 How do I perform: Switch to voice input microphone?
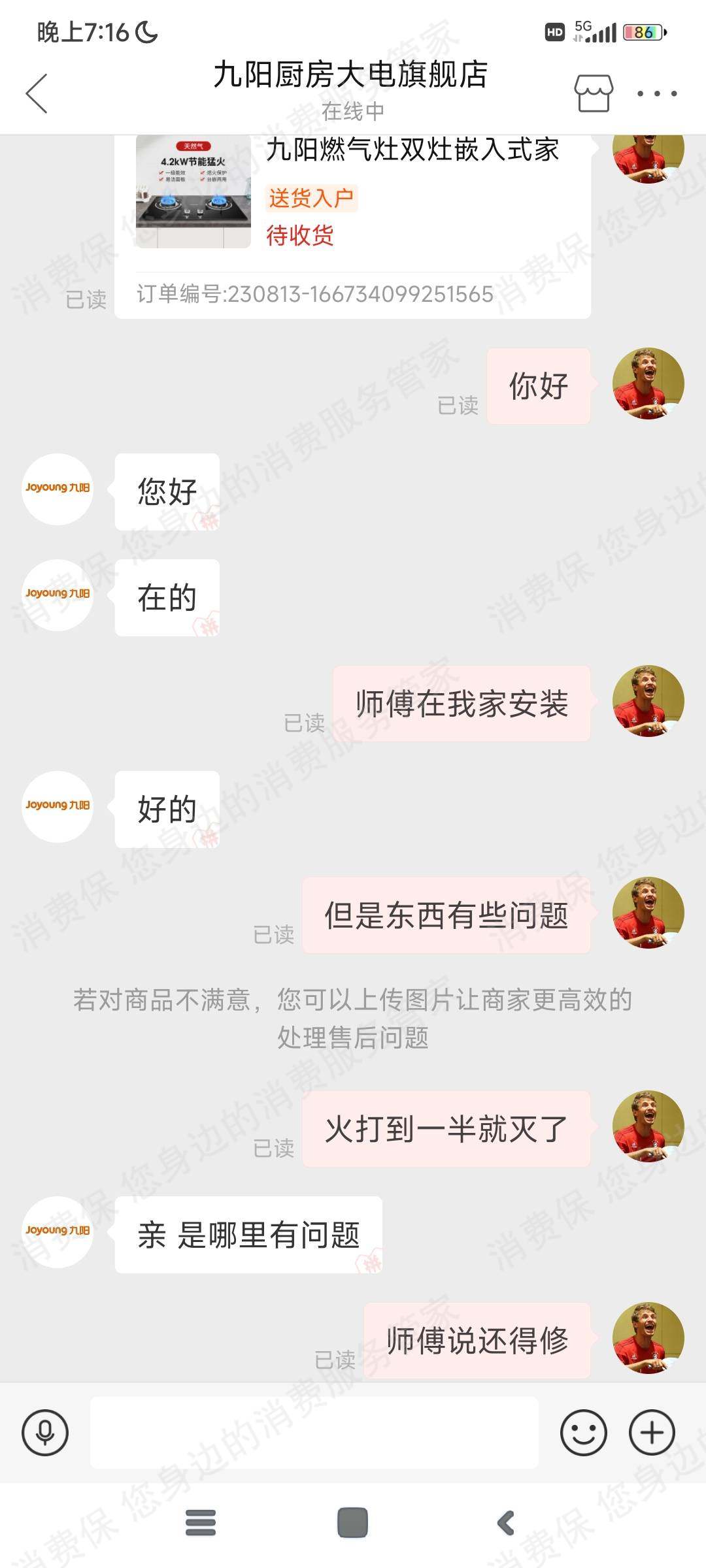pyautogui.click(x=45, y=1433)
